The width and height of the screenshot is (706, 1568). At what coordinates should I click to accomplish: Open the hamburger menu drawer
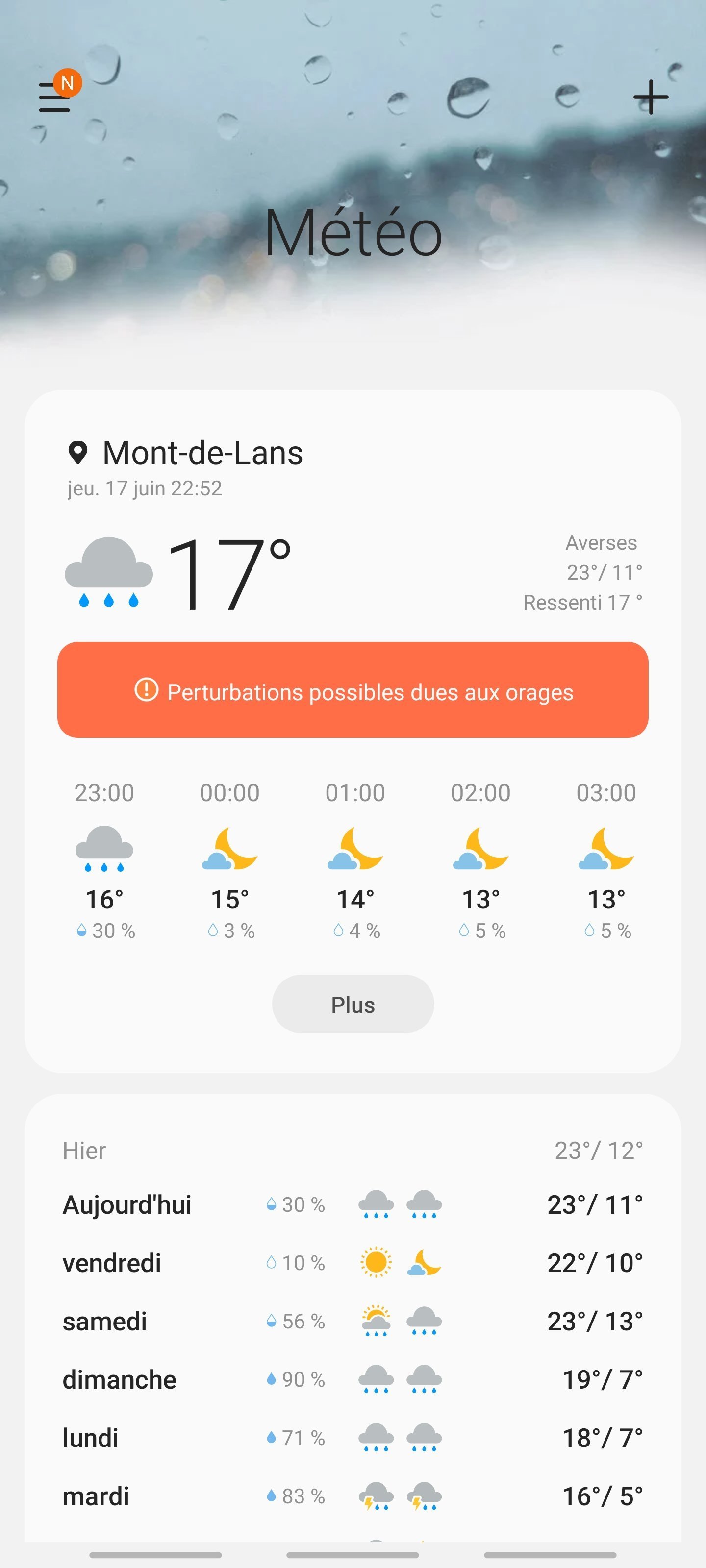point(55,98)
